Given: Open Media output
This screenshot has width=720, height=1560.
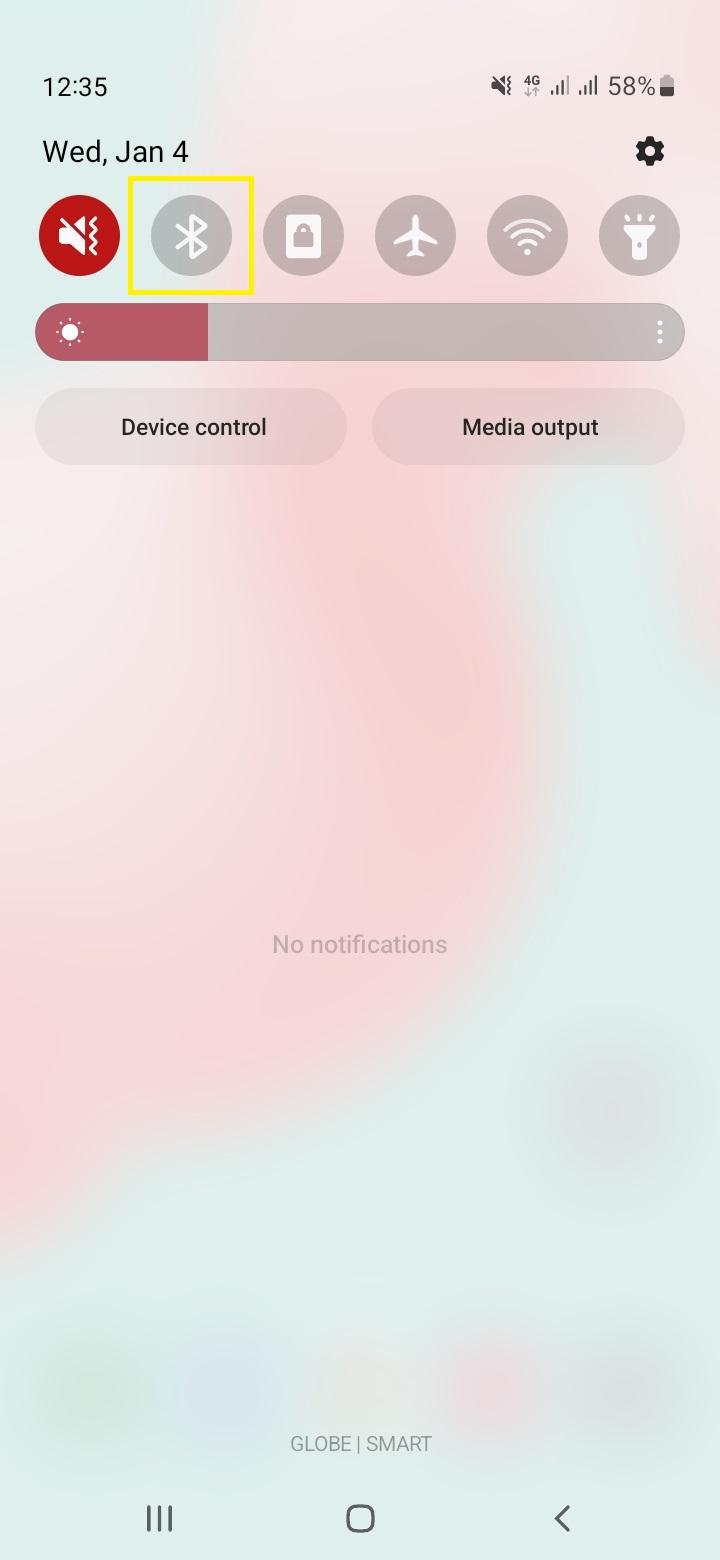Looking at the screenshot, I should click(x=528, y=427).
